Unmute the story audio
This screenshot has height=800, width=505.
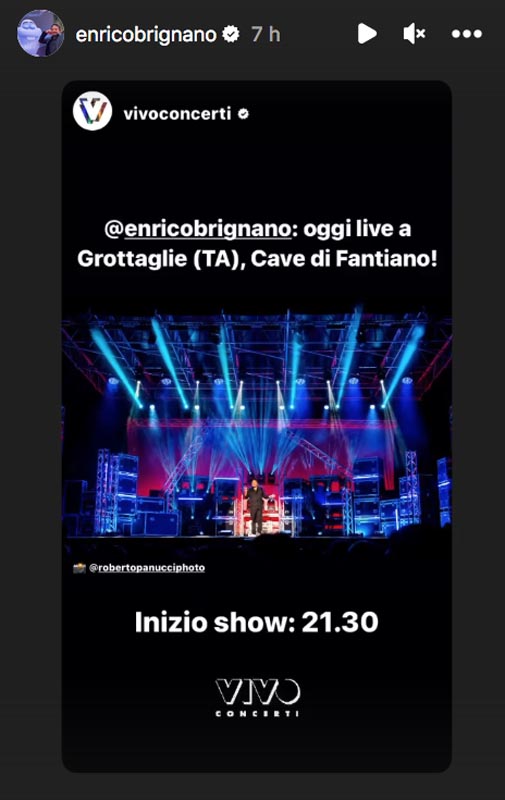[x=414, y=34]
